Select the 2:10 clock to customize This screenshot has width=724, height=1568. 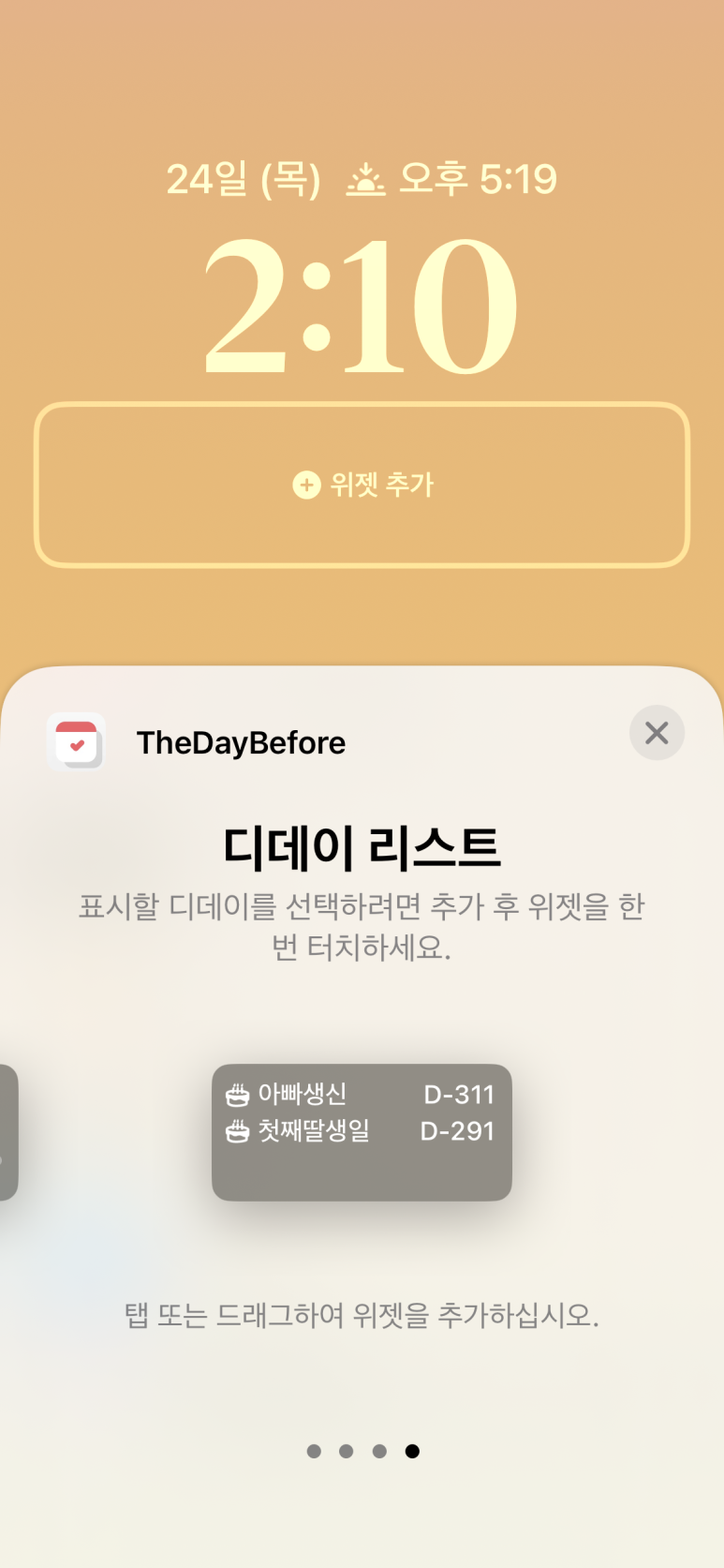pos(362,306)
